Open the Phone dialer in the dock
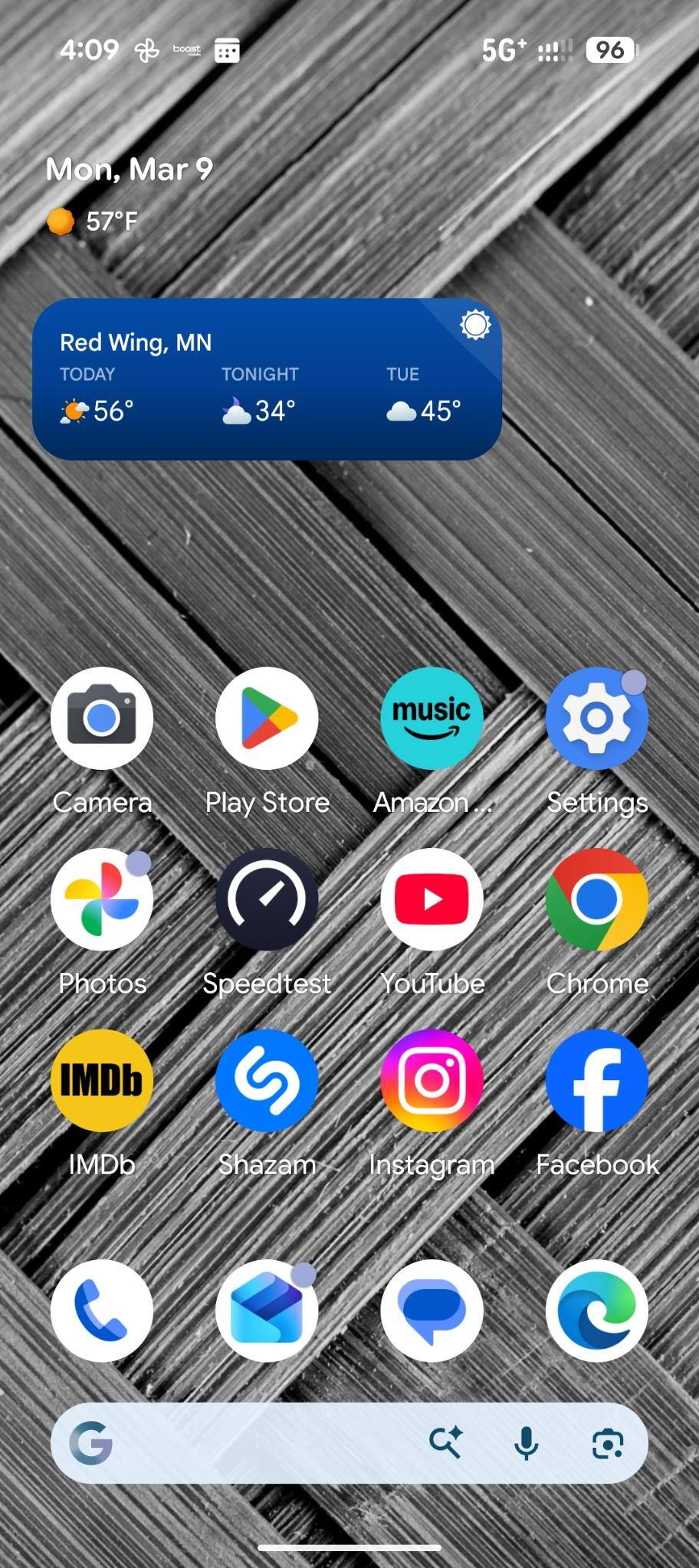This screenshot has width=699, height=1568. pos(102,1311)
